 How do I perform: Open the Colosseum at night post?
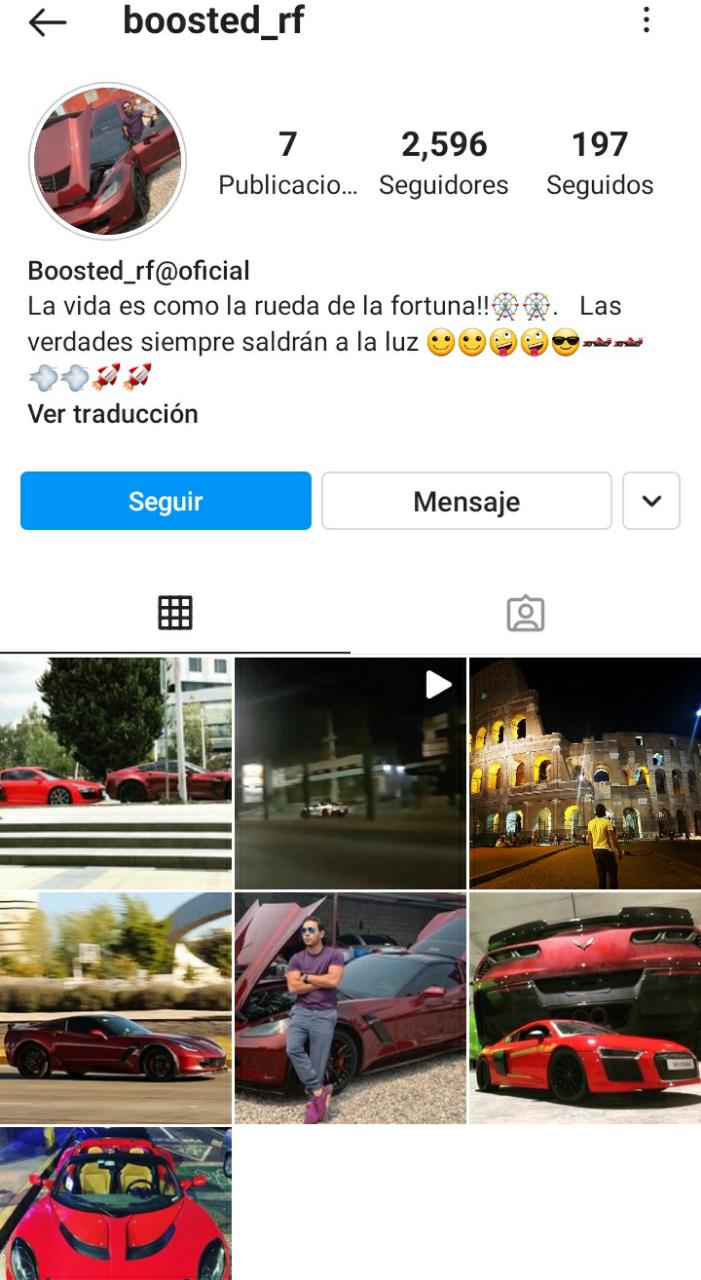click(x=585, y=773)
